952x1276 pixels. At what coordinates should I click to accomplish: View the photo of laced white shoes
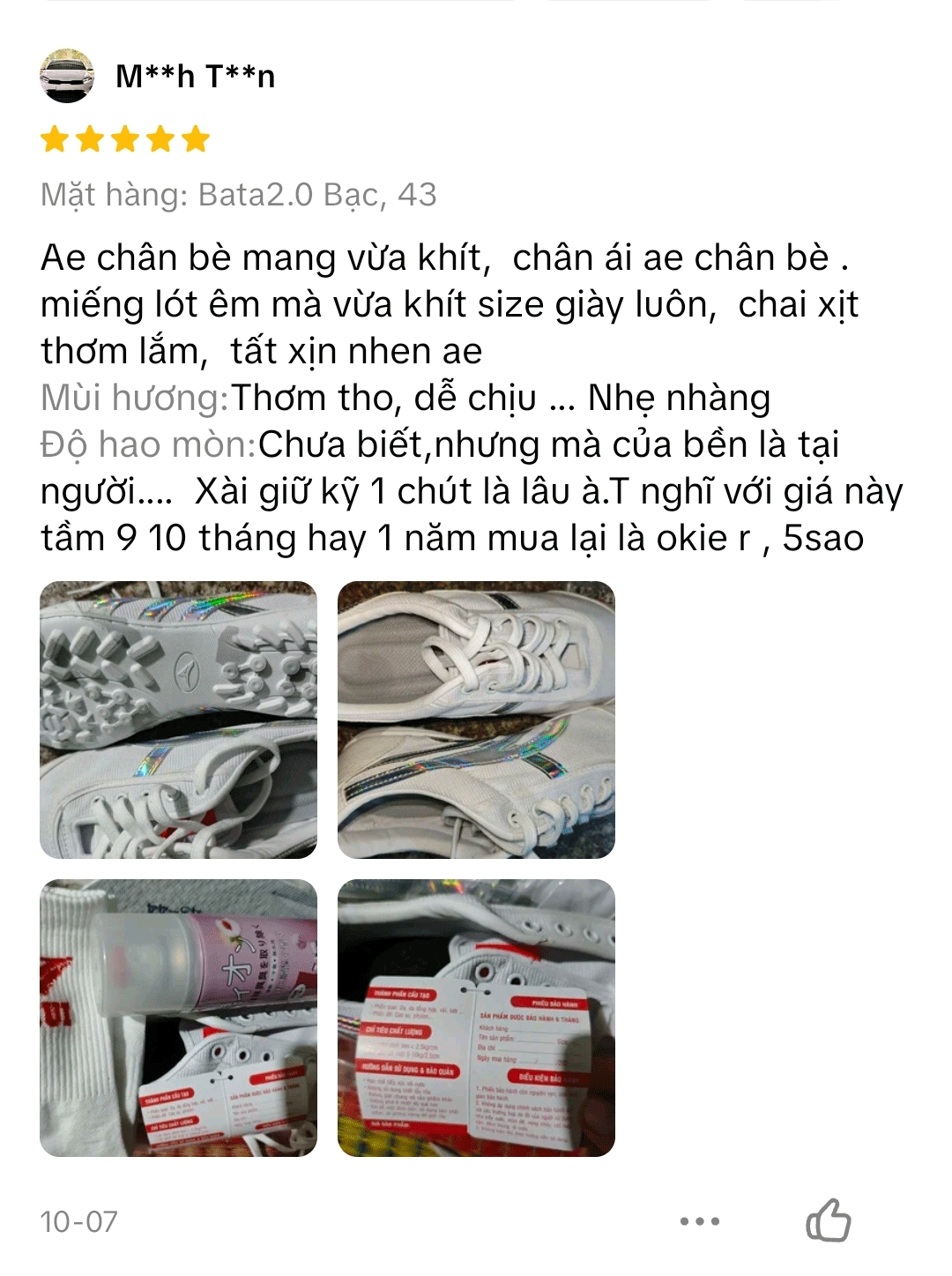476,720
